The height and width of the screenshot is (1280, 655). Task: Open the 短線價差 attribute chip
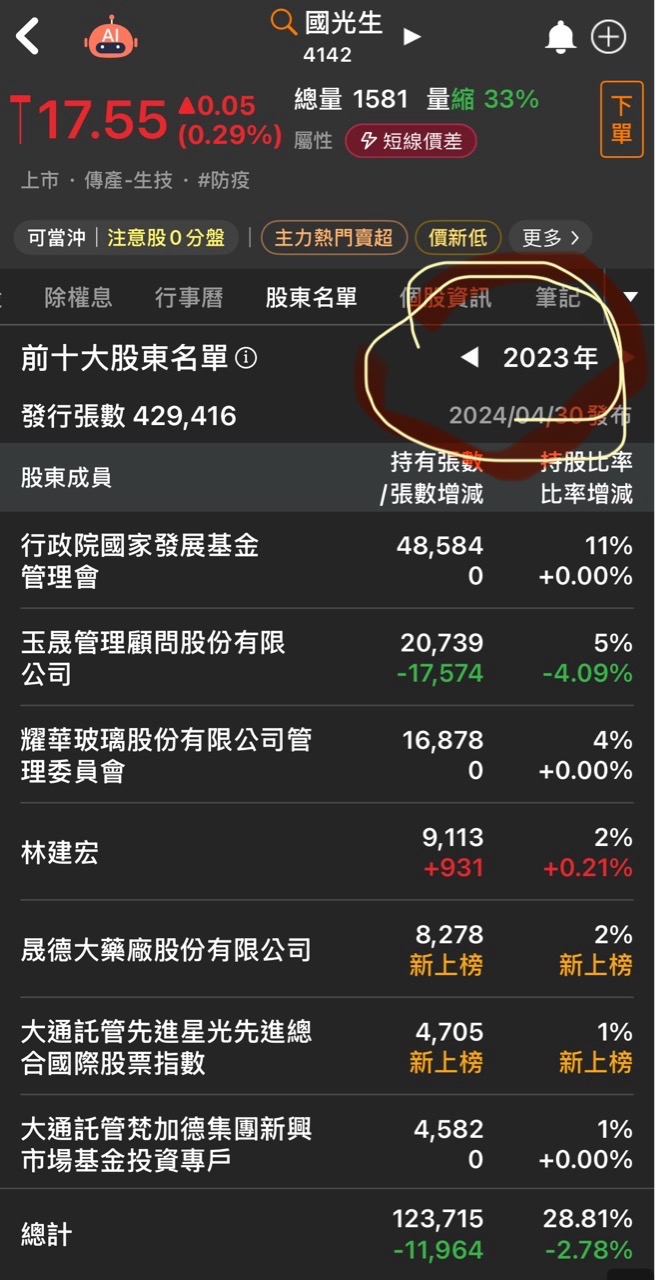pyautogui.click(x=411, y=141)
